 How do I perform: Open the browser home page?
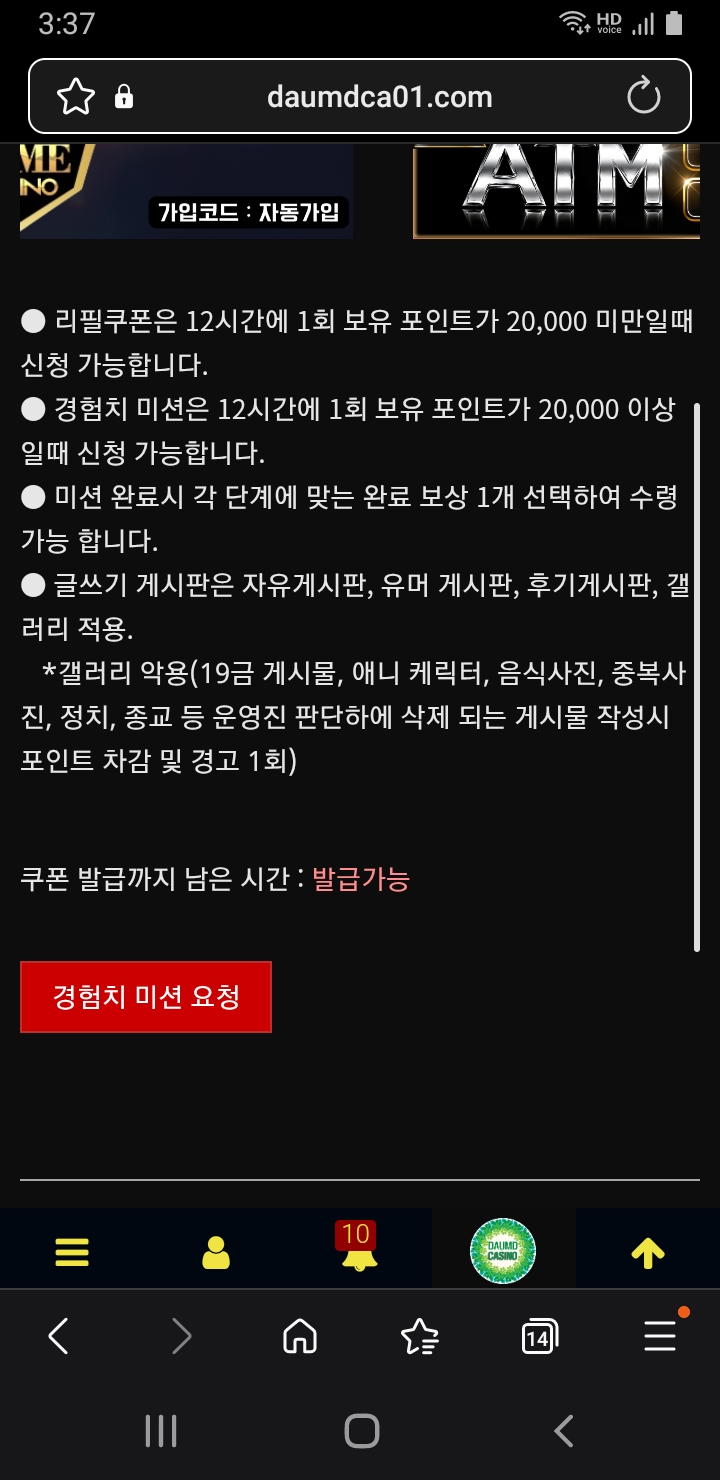coord(300,1335)
